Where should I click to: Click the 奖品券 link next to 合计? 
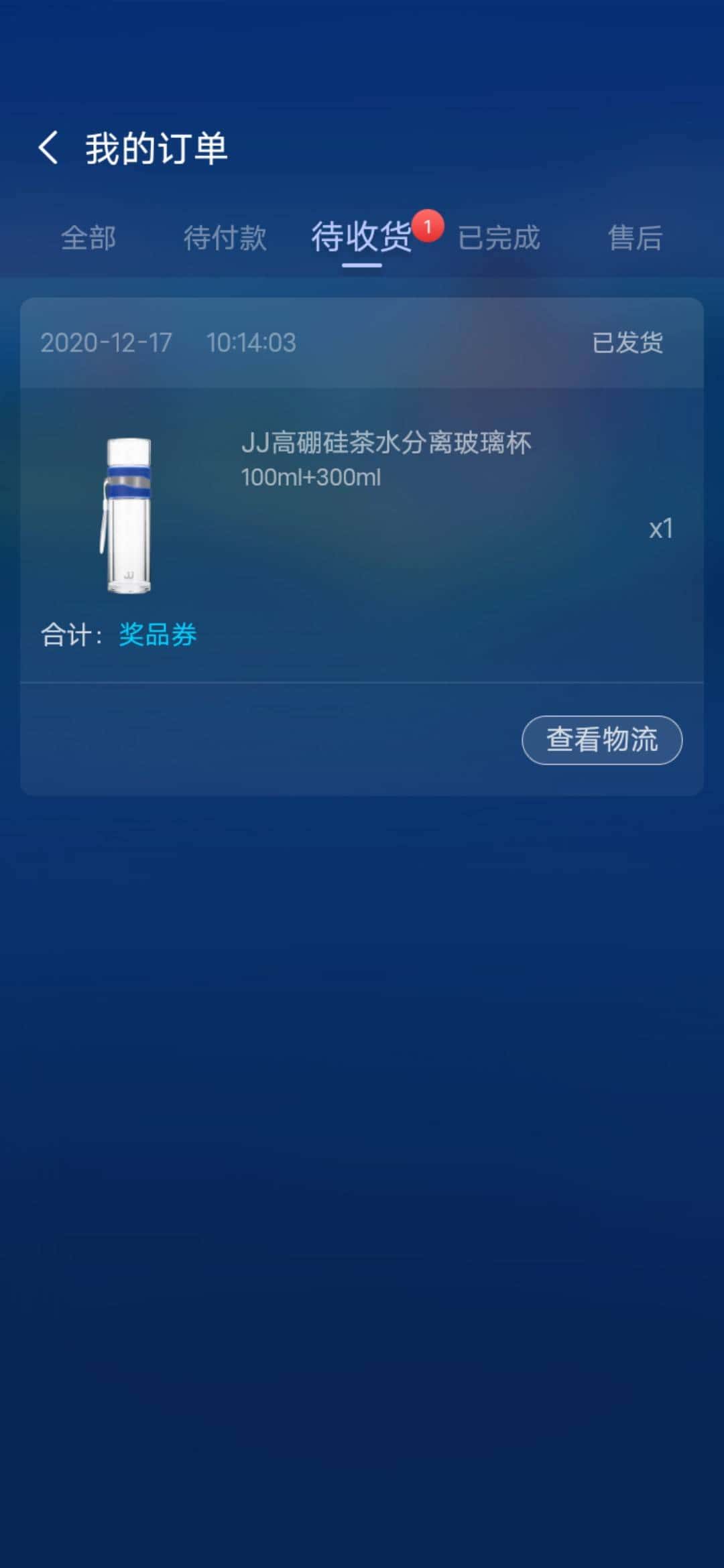point(158,635)
